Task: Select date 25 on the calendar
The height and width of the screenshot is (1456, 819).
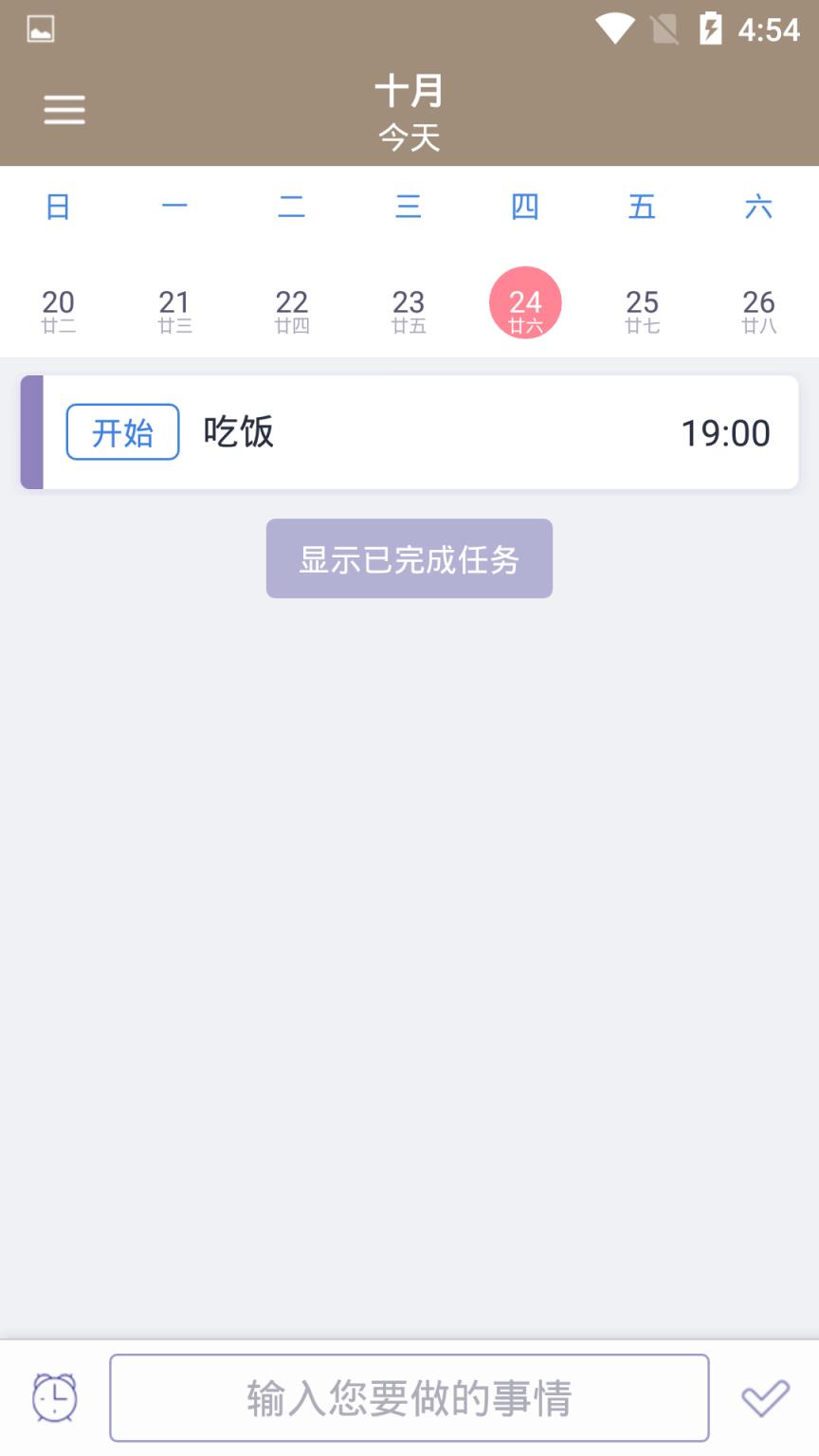Action: point(642,309)
